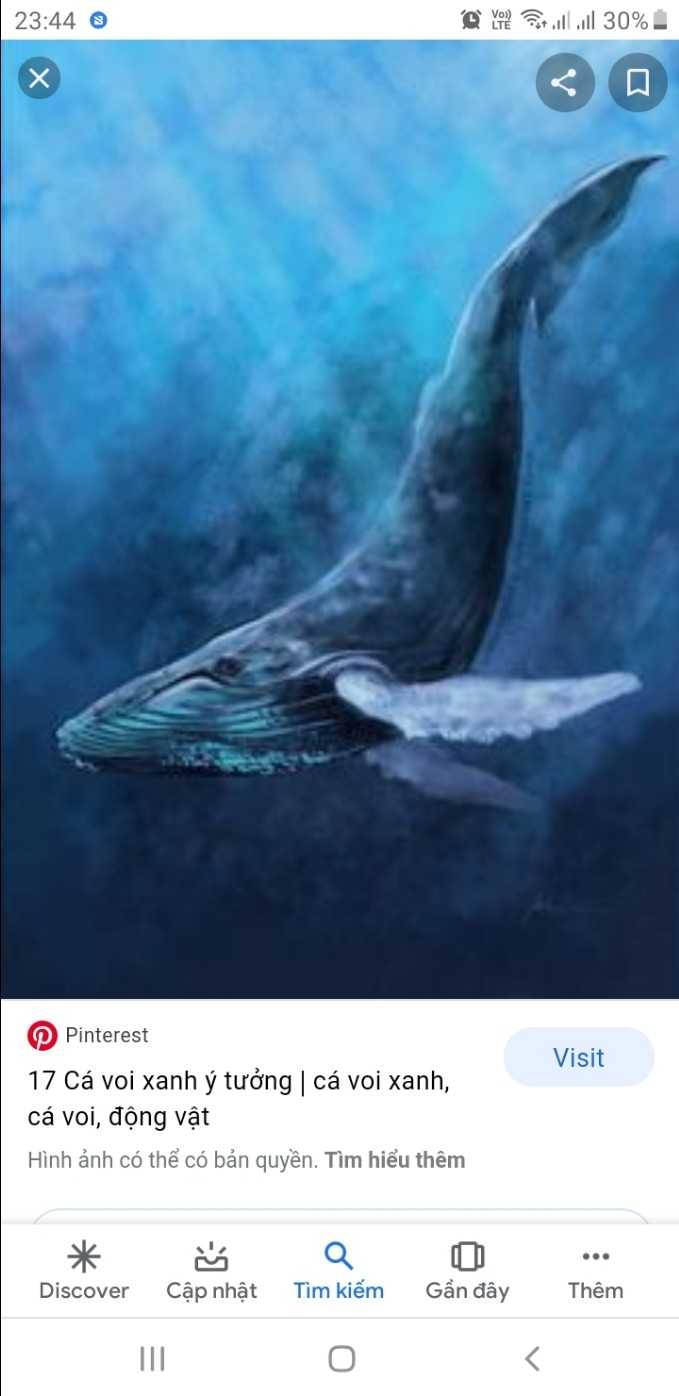Go to the home screen
The width and height of the screenshot is (679, 1396).
pyautogui.click(x=341, y=1358)
